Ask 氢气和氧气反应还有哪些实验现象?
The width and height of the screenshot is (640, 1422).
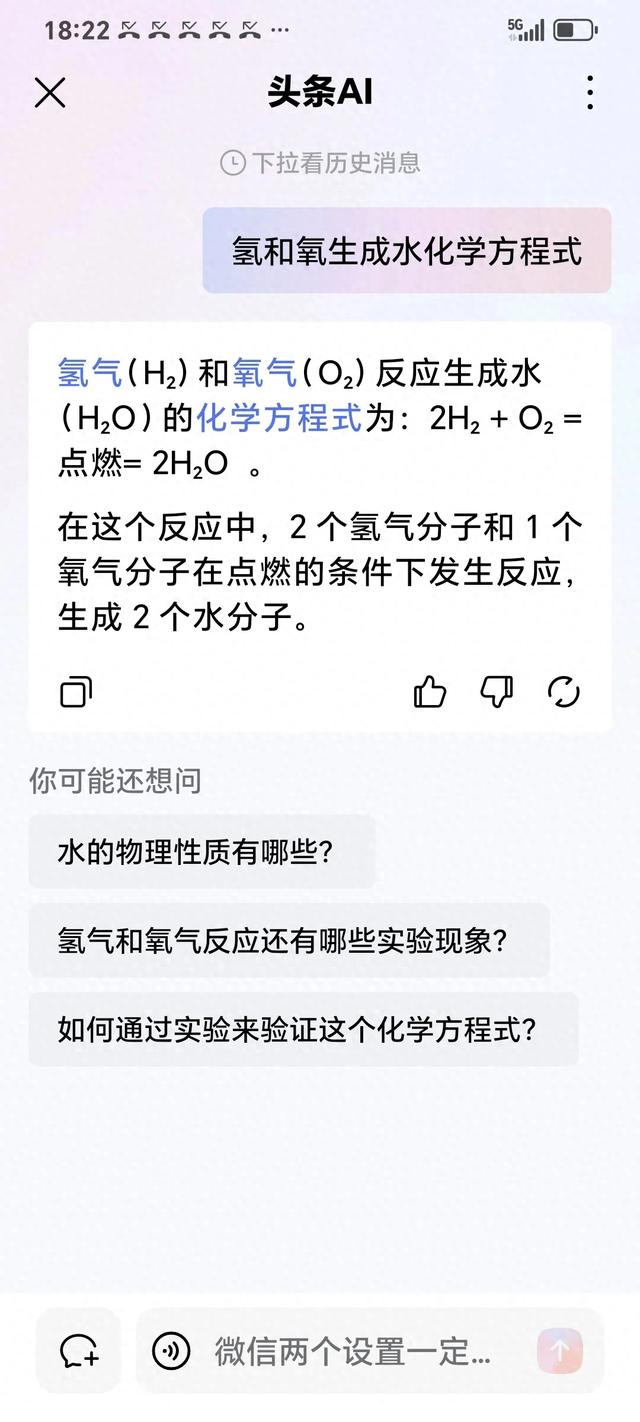point(289,941)
